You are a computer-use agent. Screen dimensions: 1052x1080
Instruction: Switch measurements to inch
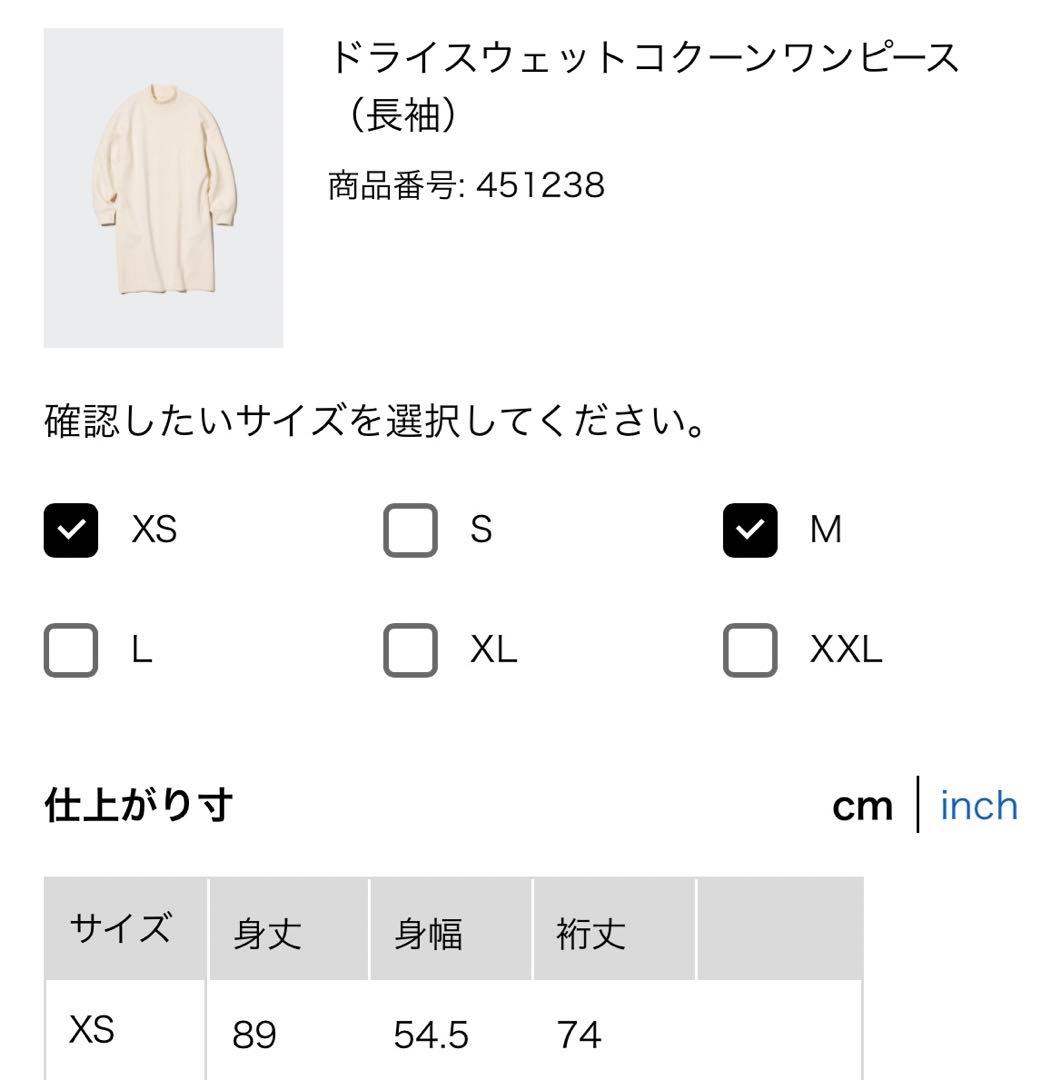[x=978, y=805]
